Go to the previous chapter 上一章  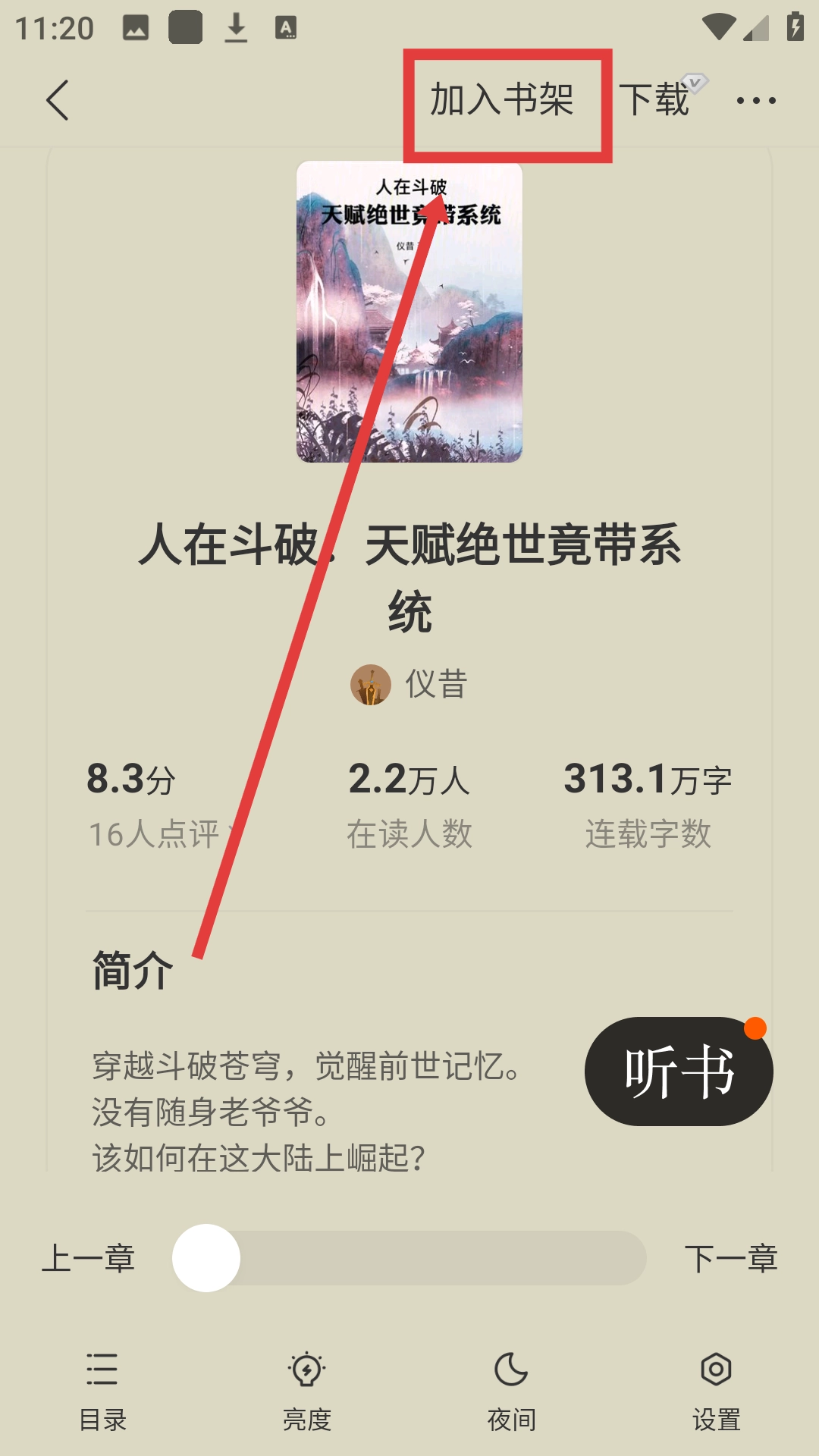tap(88, 1258)
